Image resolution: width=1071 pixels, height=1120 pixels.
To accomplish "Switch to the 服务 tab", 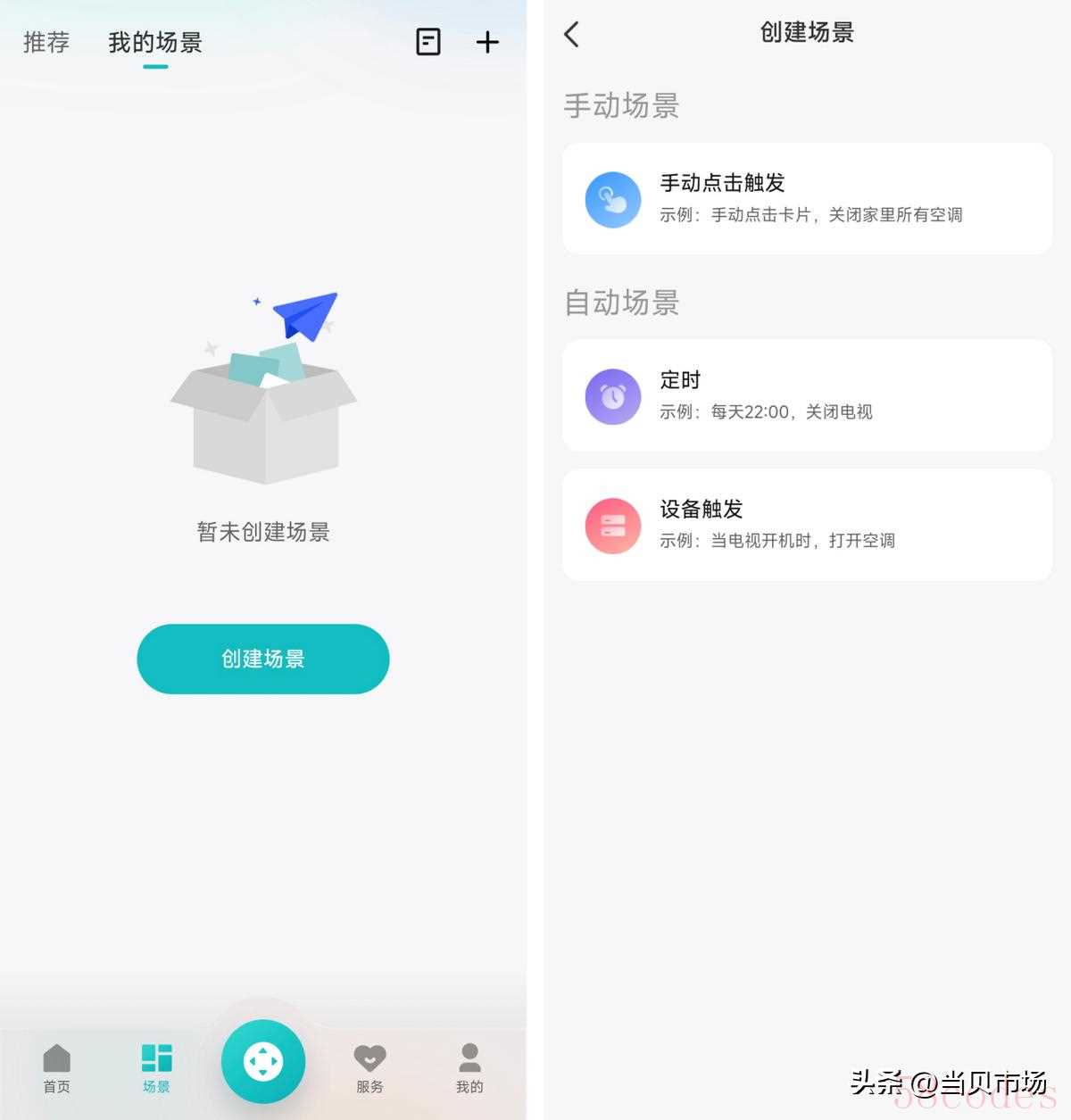I will [369, 1068].
